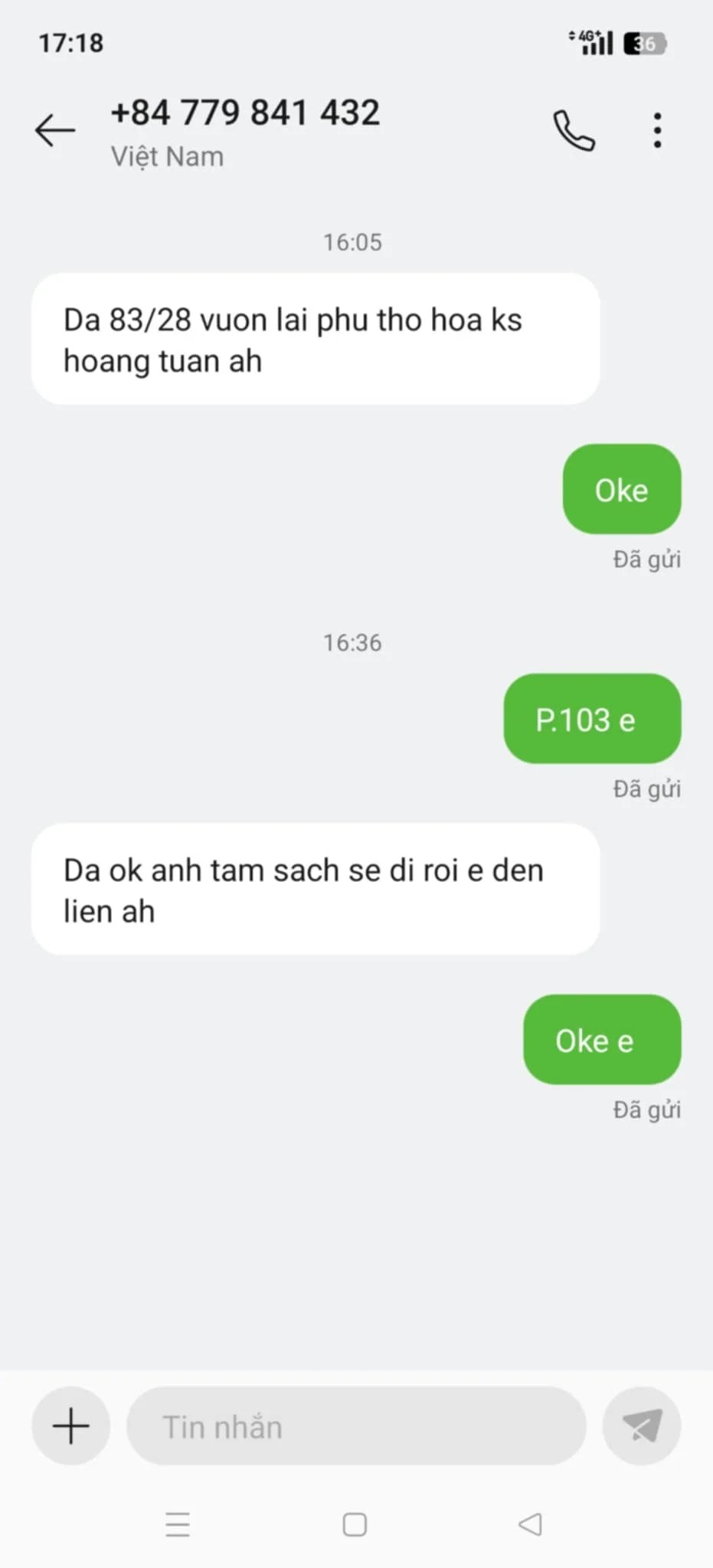This screenshot has height=1568, width=713.
Task: Go to the home screen
Action: (355, 1524)
